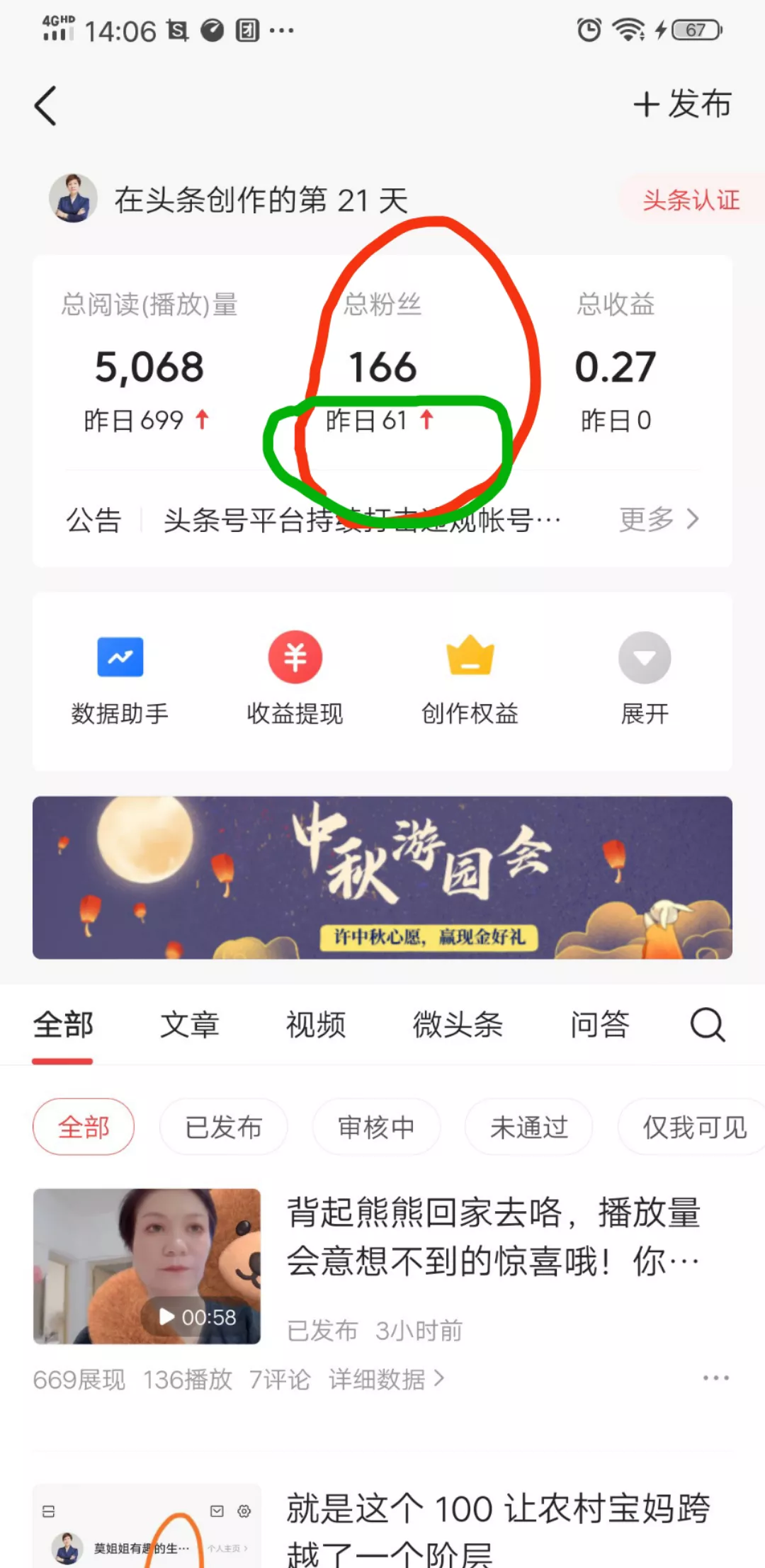Switch to the 视频 tab

pyautogui.click(x=316, y=1025)
